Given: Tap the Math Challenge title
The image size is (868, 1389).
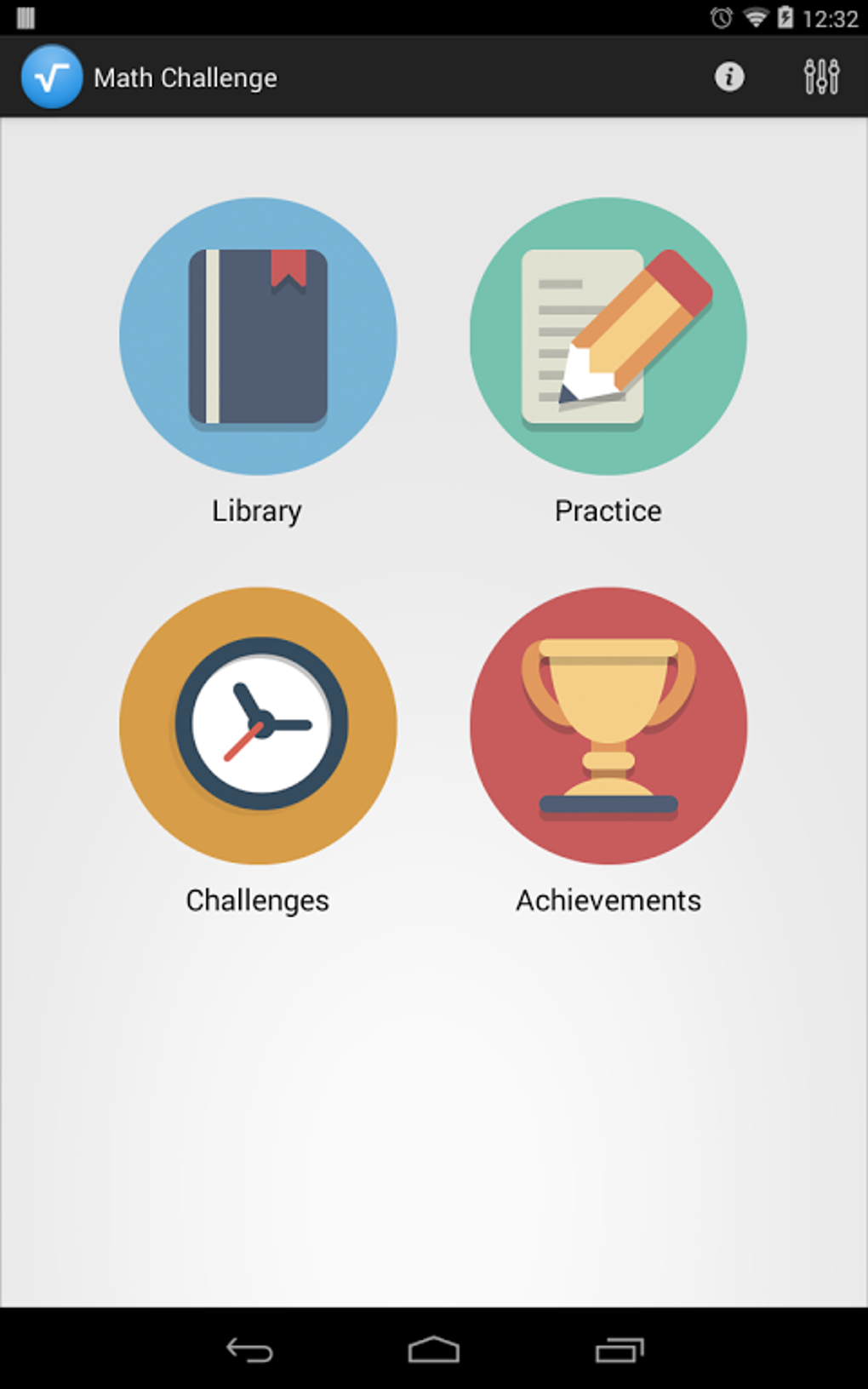Looking at the screenshot, I should click(x=186, y=77).
